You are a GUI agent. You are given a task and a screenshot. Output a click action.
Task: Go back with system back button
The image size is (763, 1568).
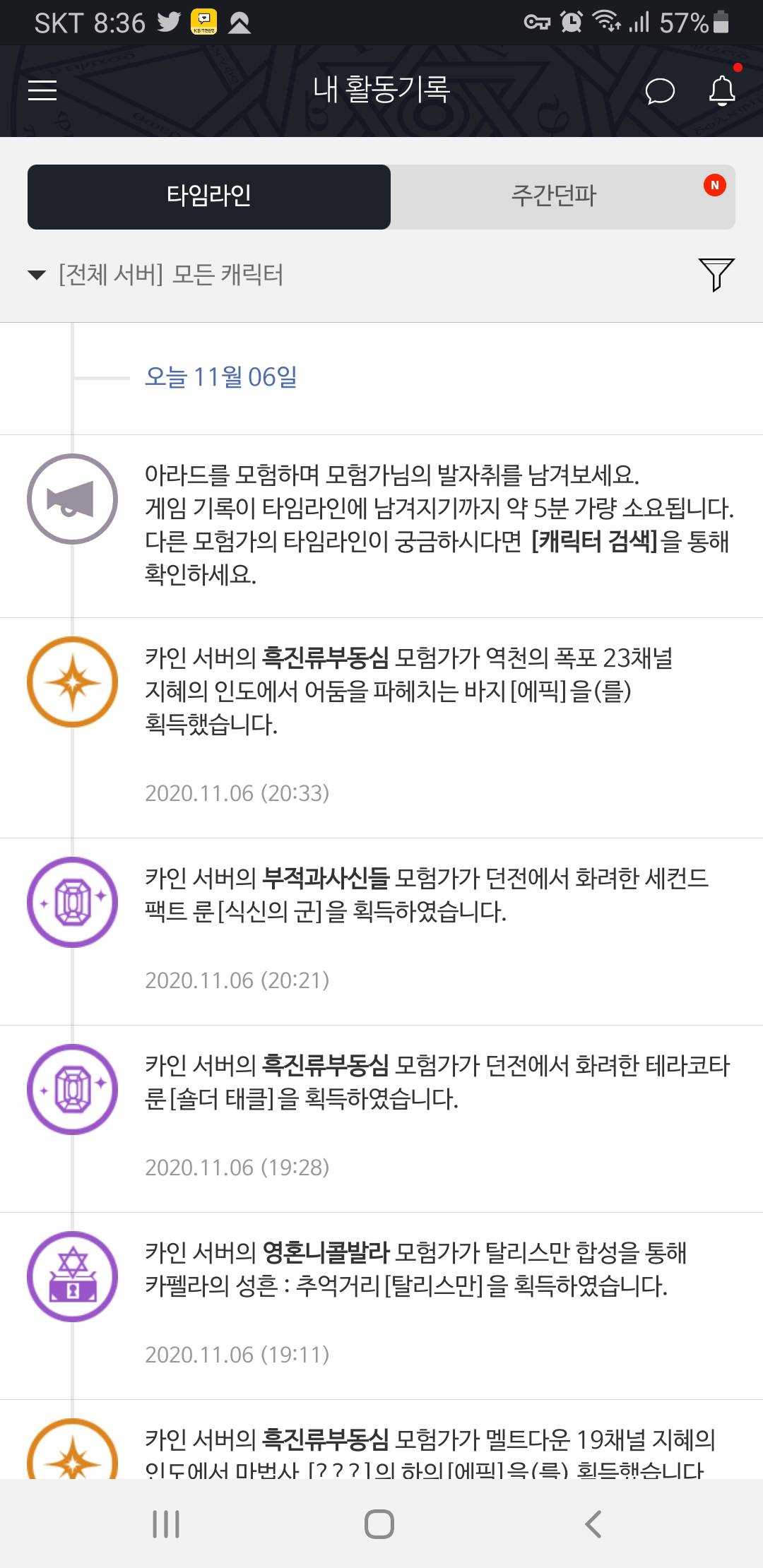pyautogui.click(x=593, y=1524)
